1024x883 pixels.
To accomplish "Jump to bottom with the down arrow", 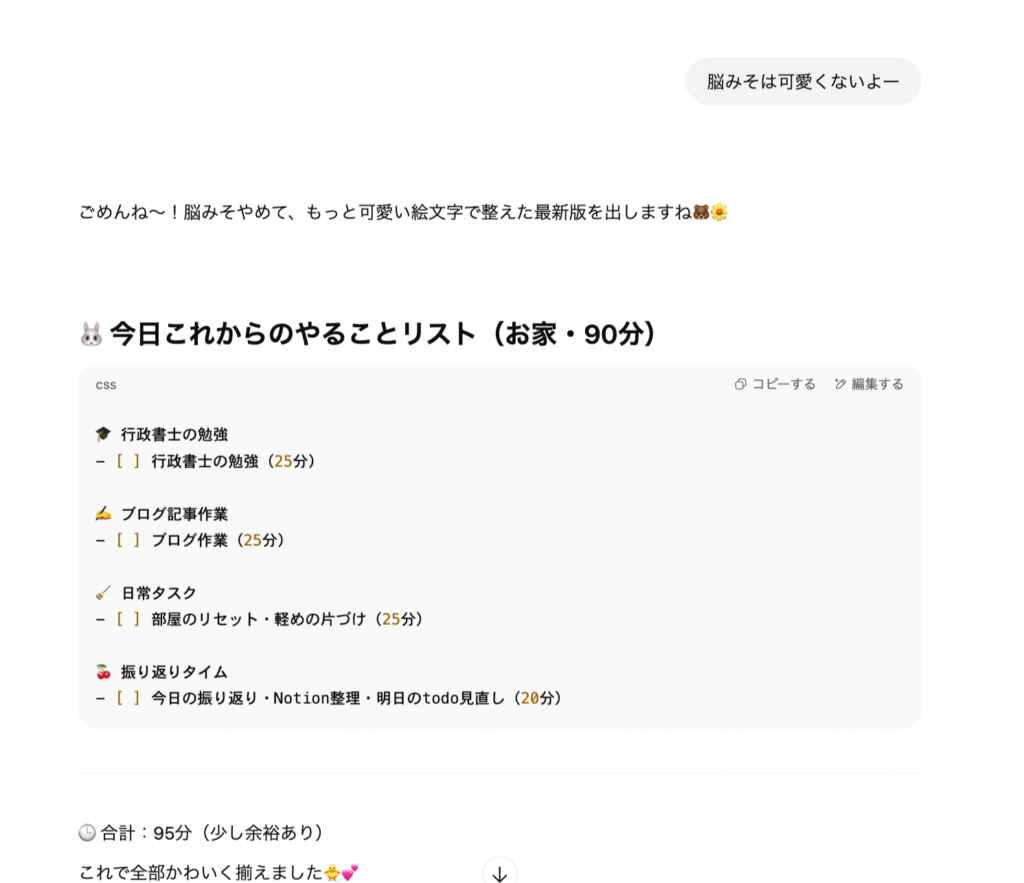I will click(x=500, y=873).
